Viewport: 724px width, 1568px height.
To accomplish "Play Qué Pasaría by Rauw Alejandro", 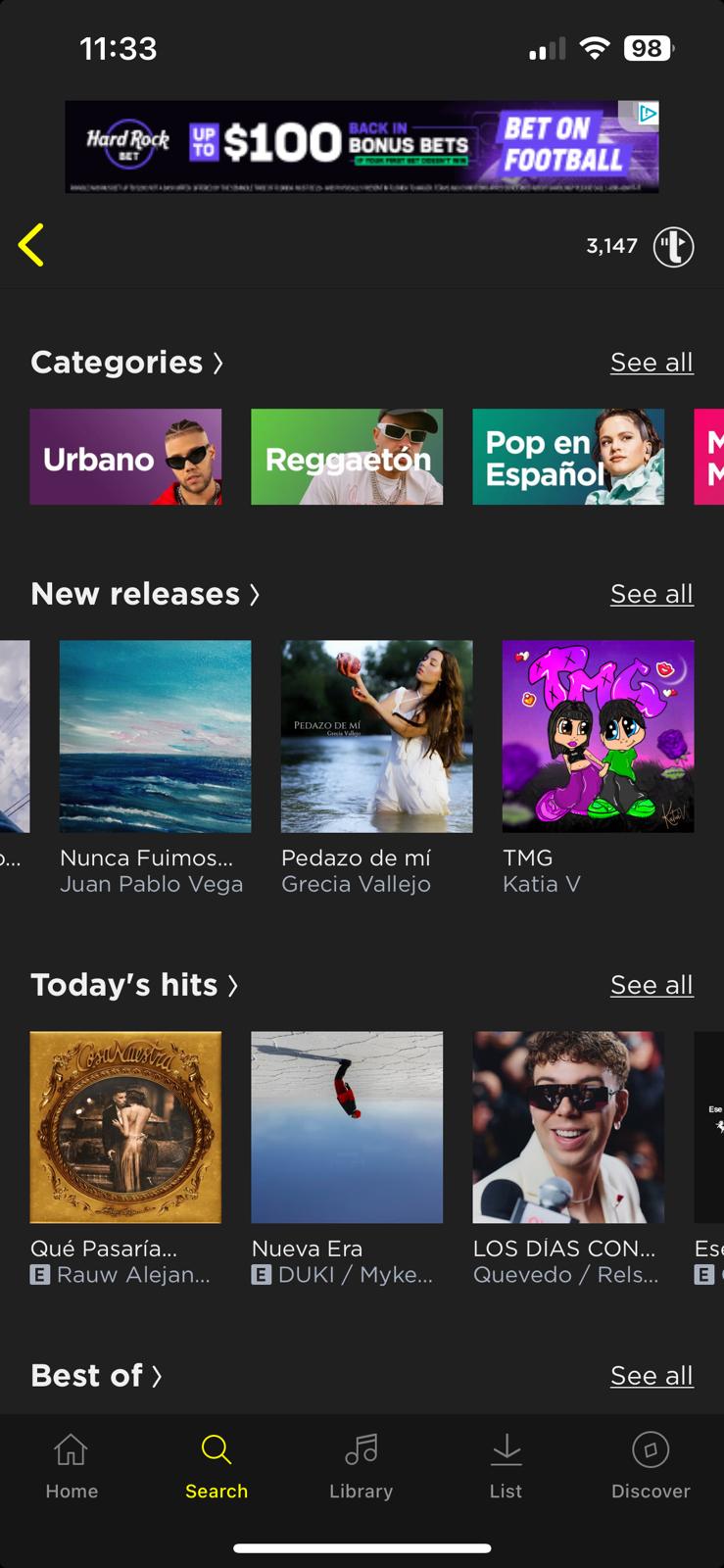I will tap(125, 1127).
